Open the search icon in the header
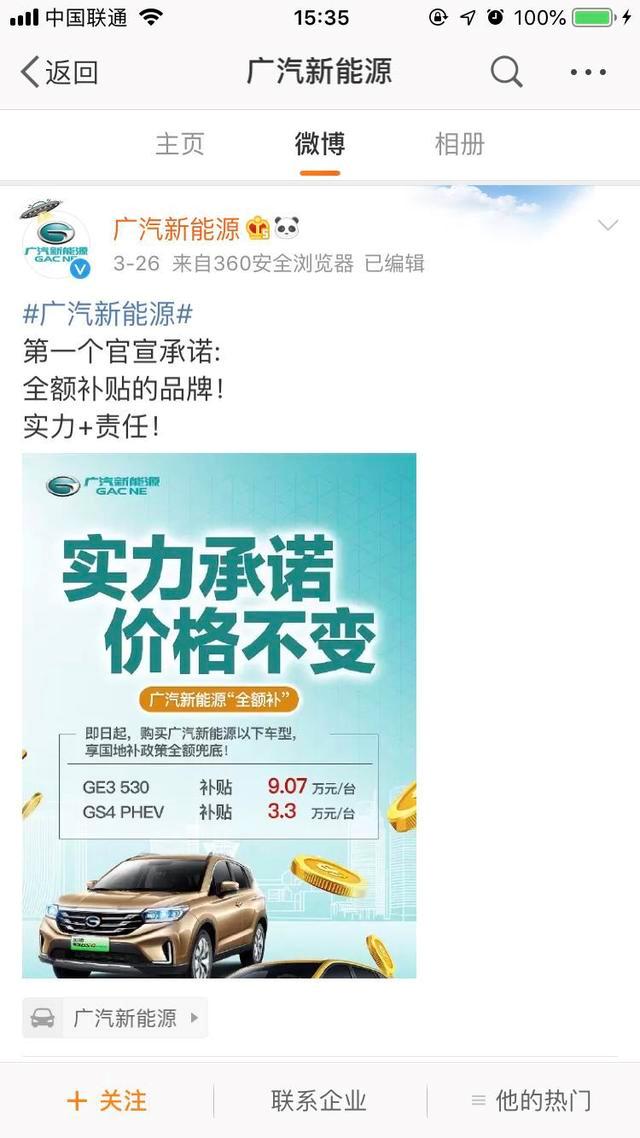This screenshot has width=640, height=1138. pyautogui.click(x=506, y=72)
